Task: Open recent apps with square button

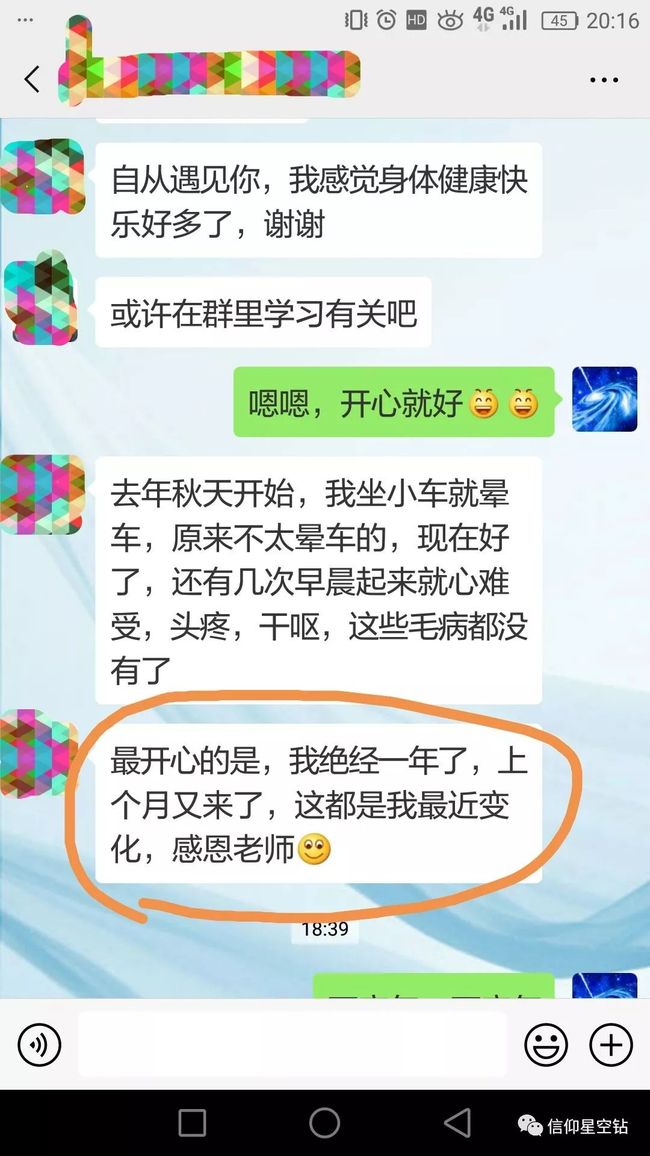Action: coord(192,1124)
